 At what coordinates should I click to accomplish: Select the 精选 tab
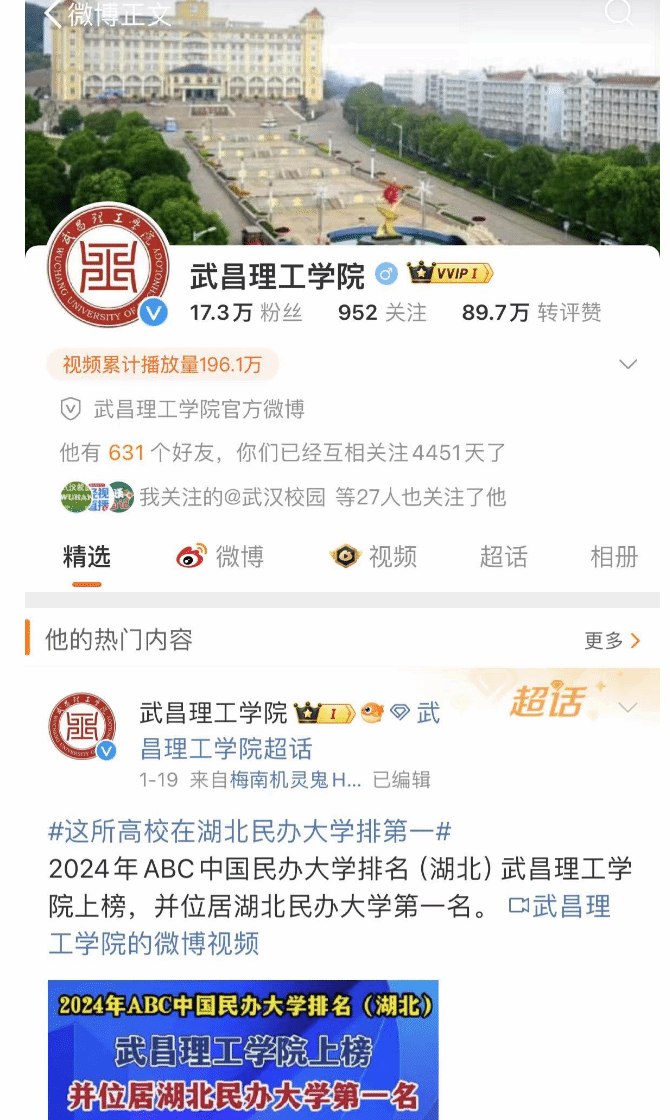tap(87, 557)
